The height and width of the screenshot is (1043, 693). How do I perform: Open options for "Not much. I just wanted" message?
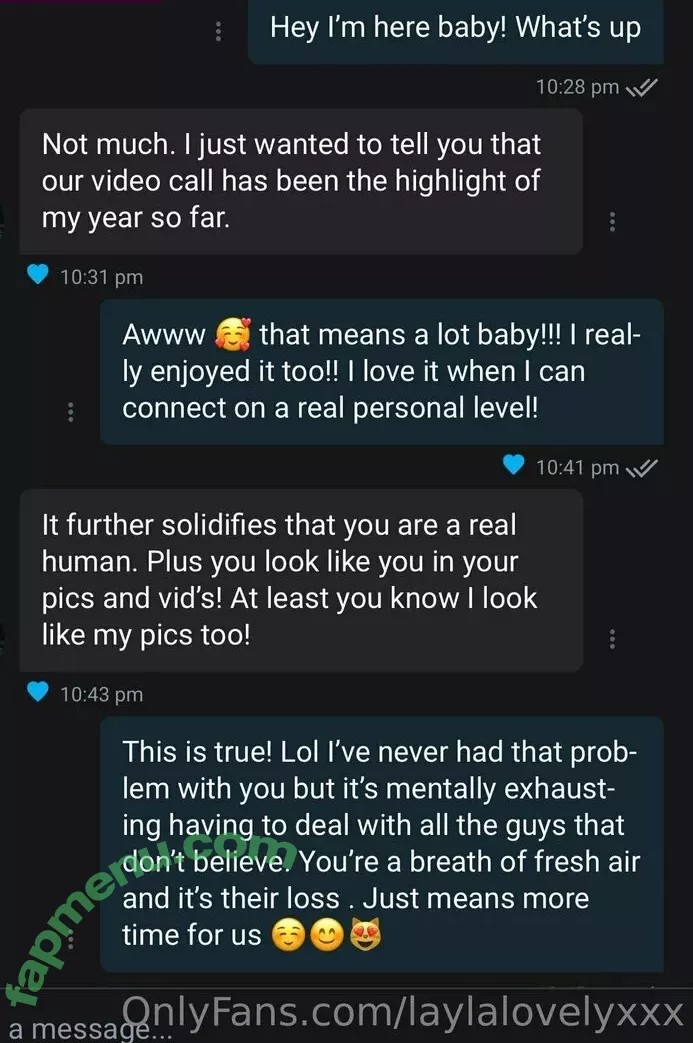[612, 221]
